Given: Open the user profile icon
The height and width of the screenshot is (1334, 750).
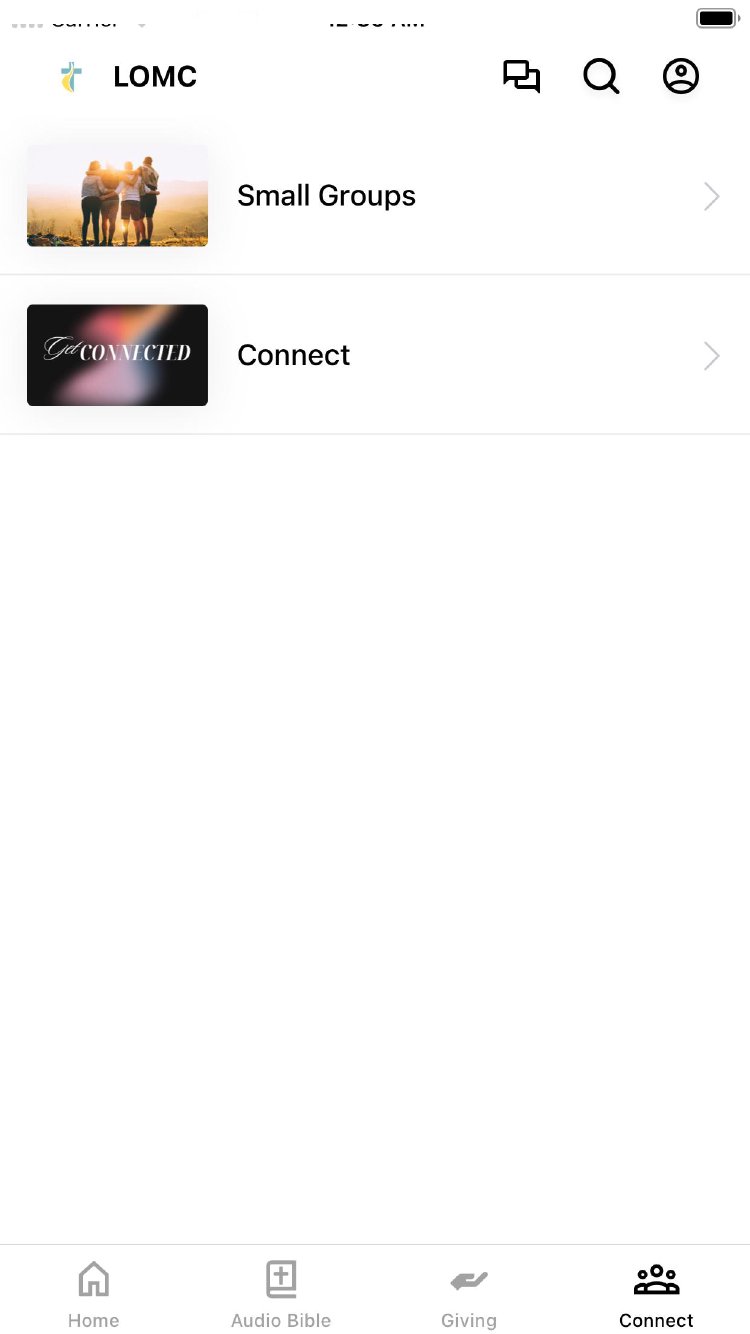Looking at the screenshot, I should coord(681,77).
